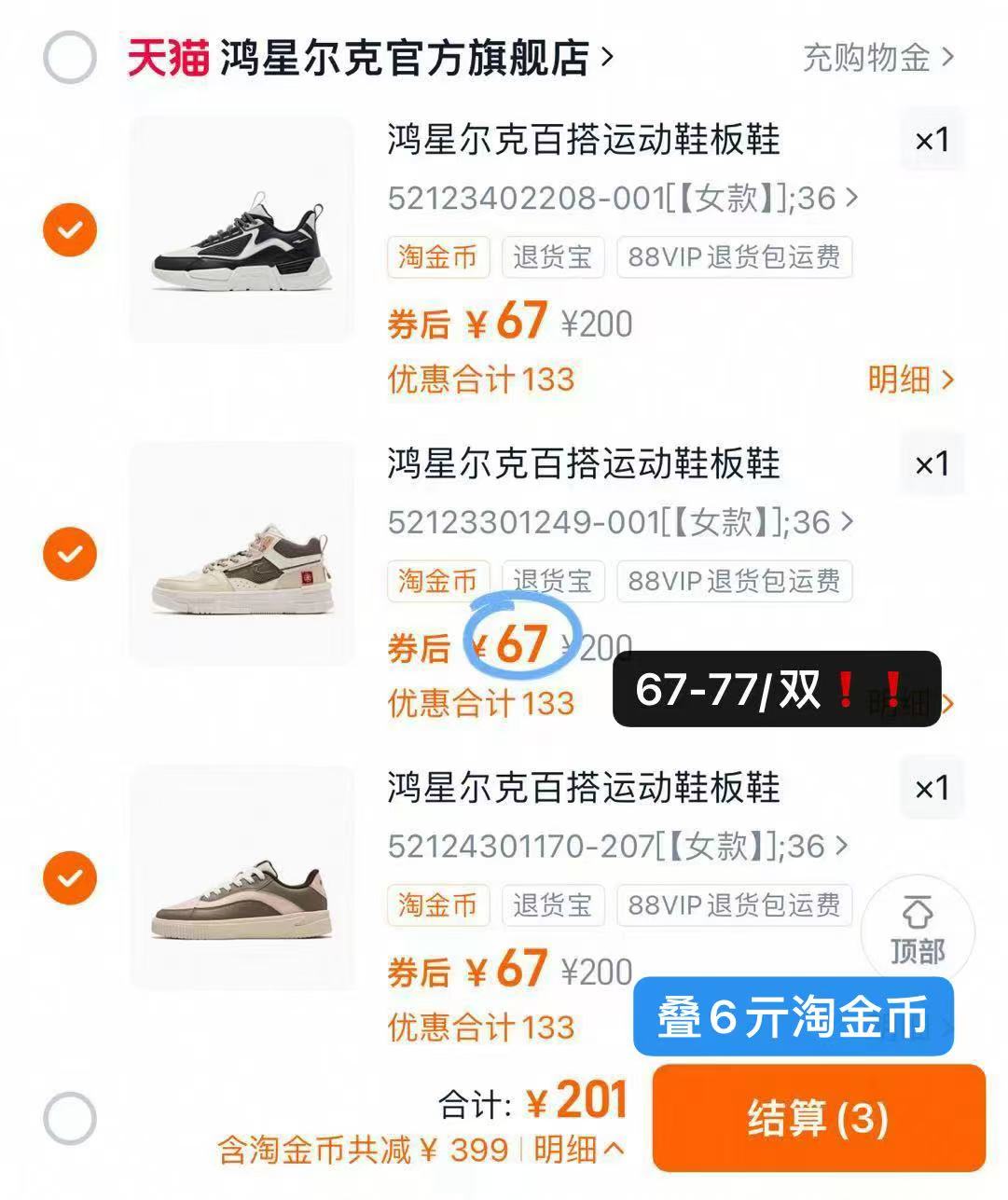Screen dimensions: 1008x1200
Task: Open the 鸿星尔克官方旗舰店 store page
Action: 405,58
